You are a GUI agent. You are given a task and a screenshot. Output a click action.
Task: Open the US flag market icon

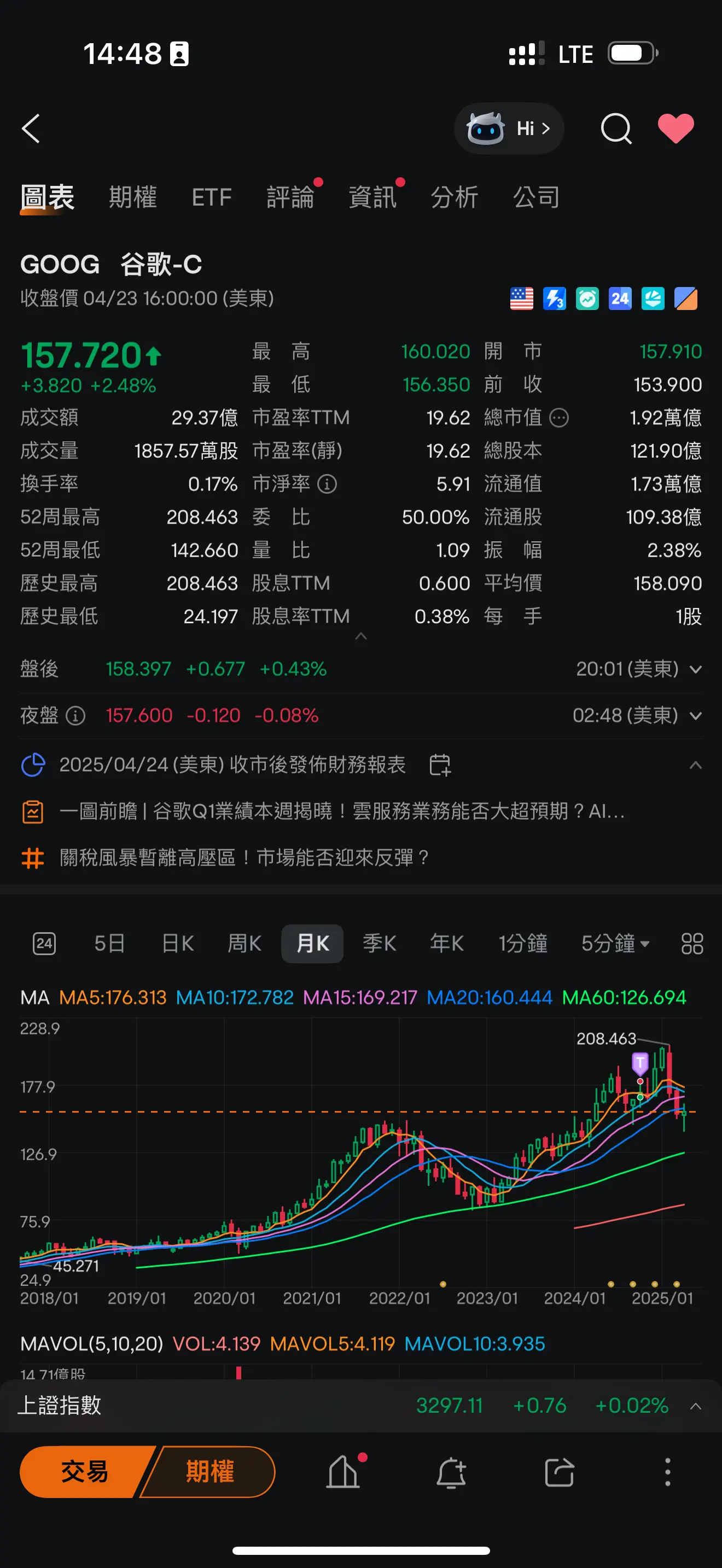coord(521,299)
